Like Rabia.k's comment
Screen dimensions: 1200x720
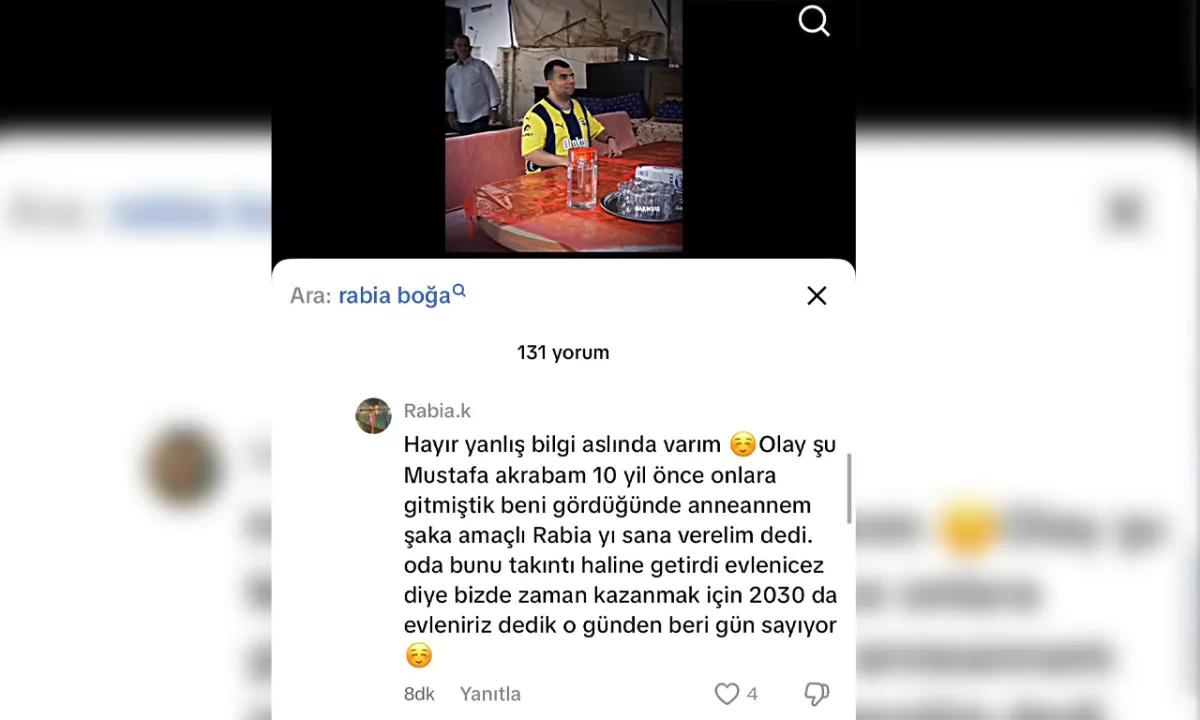[x=727, y=694]
